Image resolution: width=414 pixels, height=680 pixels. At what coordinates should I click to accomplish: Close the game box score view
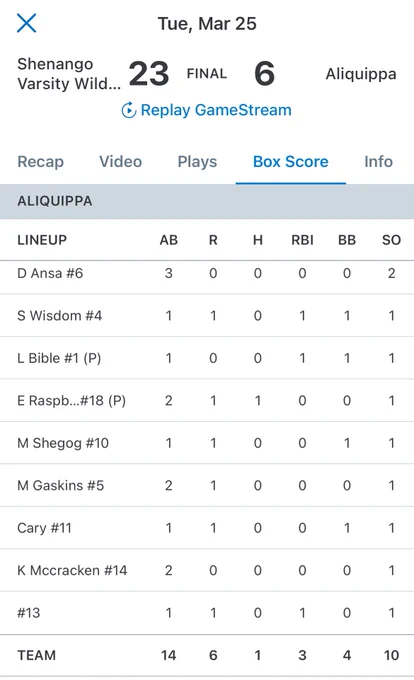(26, 23)
